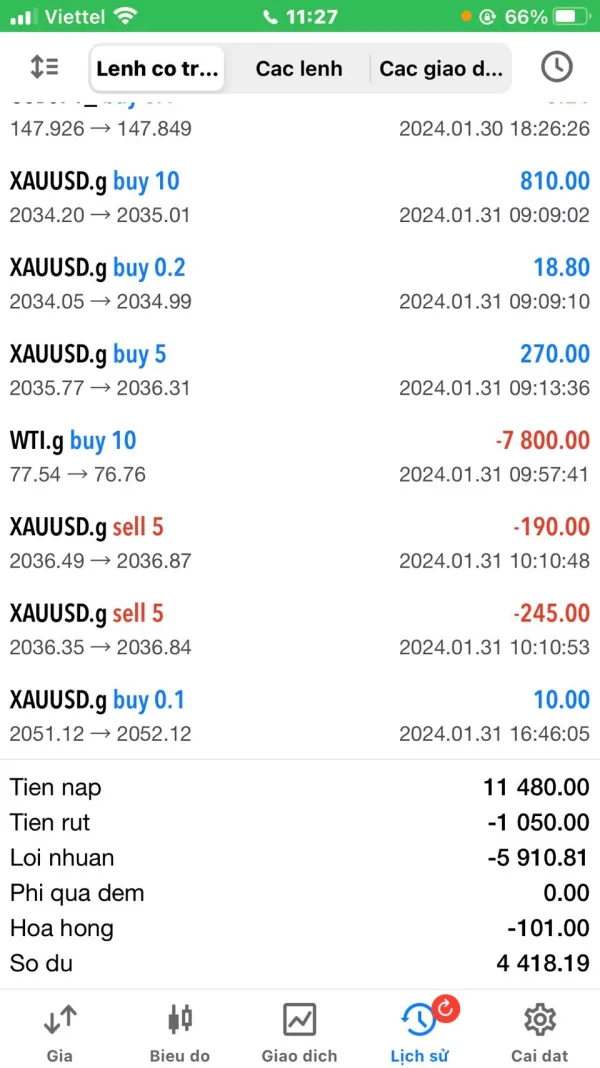600x1068 pixels.
Task: Switch to the Giao dich tab
Action: coord(299,1032)
